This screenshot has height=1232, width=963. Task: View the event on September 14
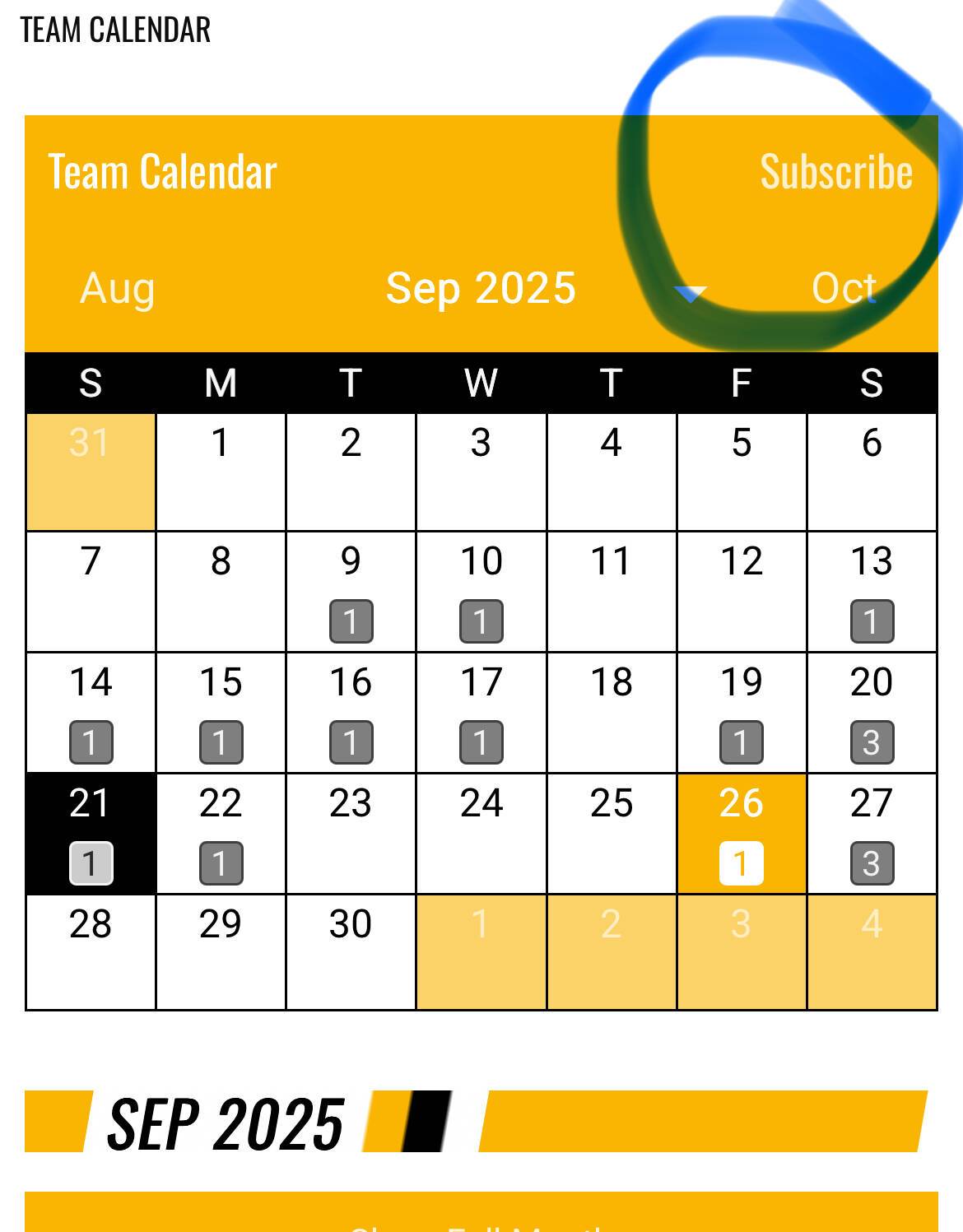tap(91, 713)
